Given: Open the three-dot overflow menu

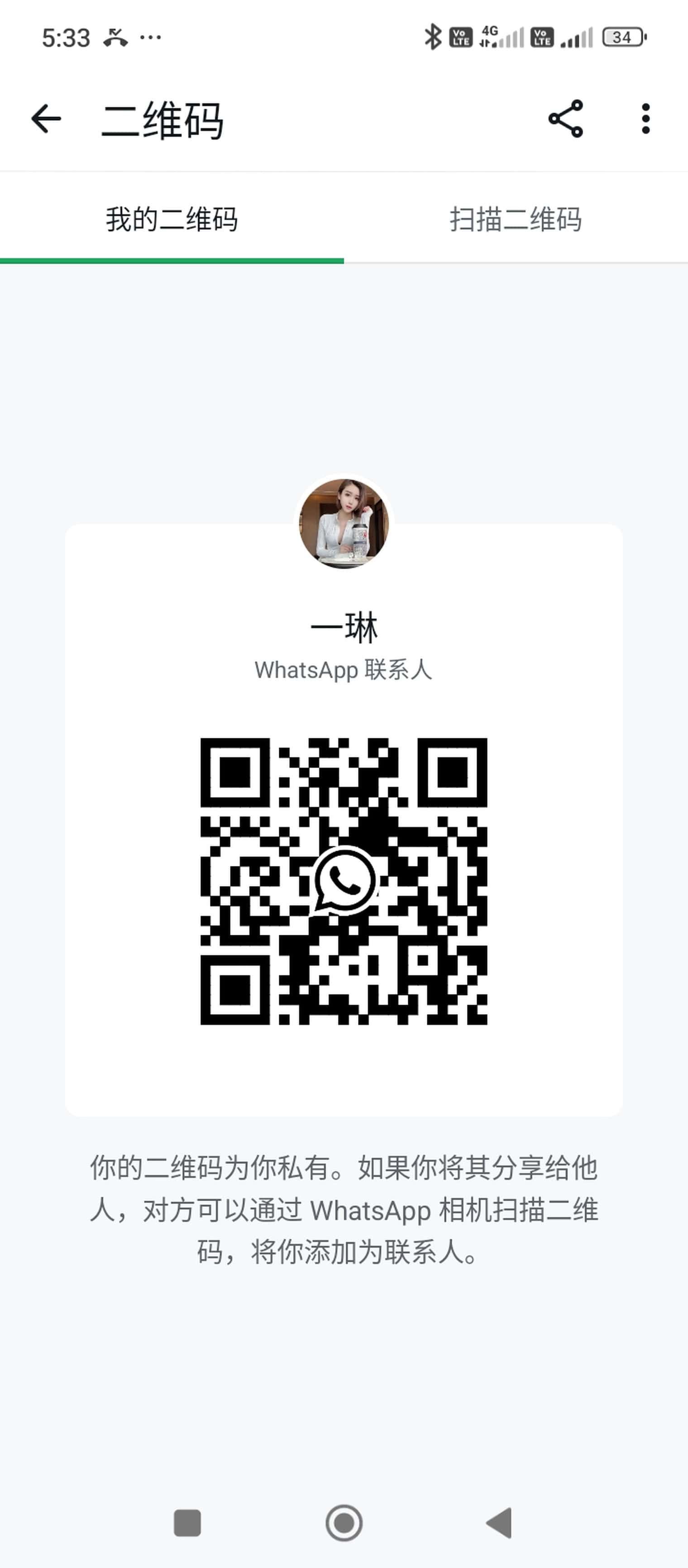Looking at the screenshot, I should pyautogui.click(x=645, y=119).
